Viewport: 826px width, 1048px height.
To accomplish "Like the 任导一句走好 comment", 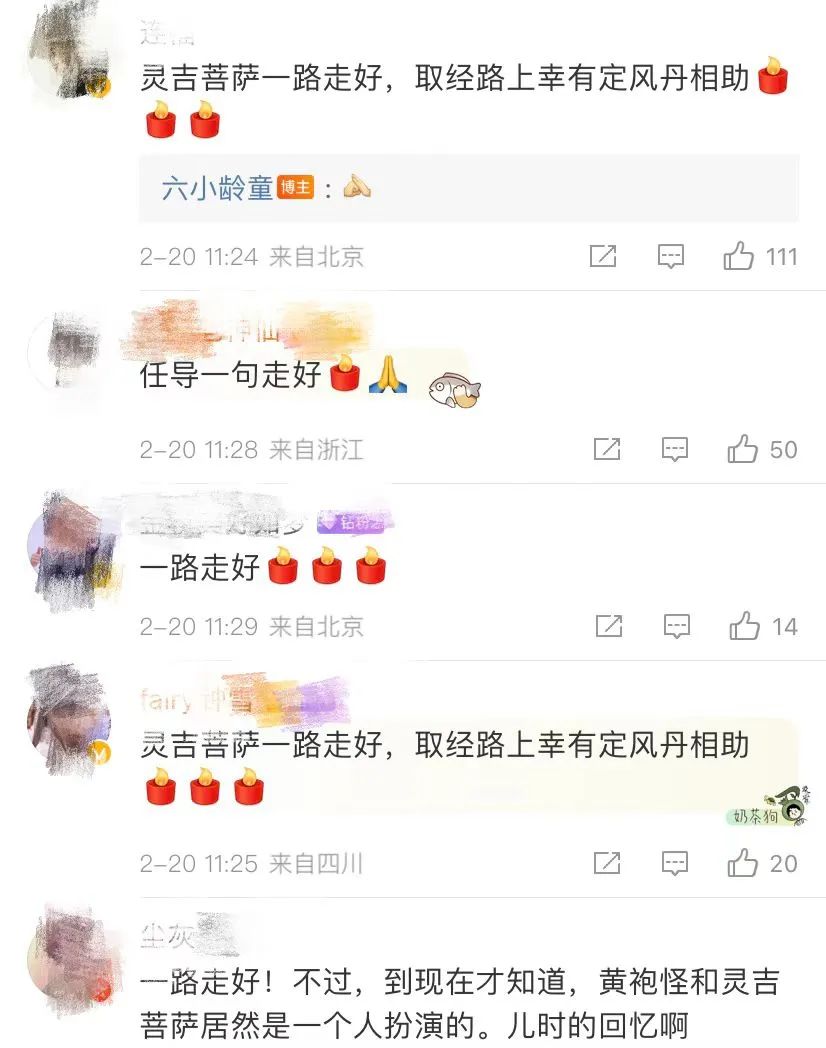I will (x=743, y=450).
